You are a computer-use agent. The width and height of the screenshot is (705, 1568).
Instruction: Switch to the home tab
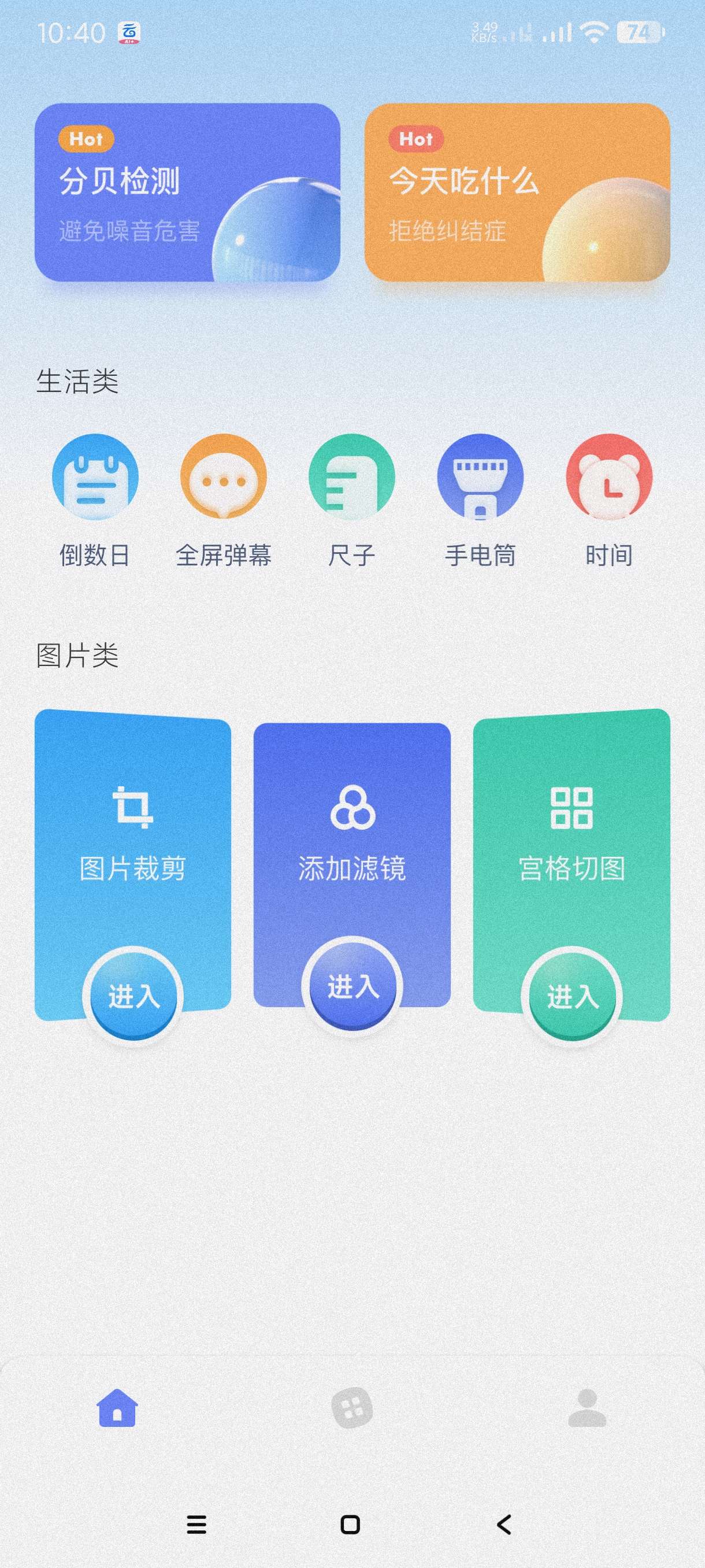[117, 1408]
